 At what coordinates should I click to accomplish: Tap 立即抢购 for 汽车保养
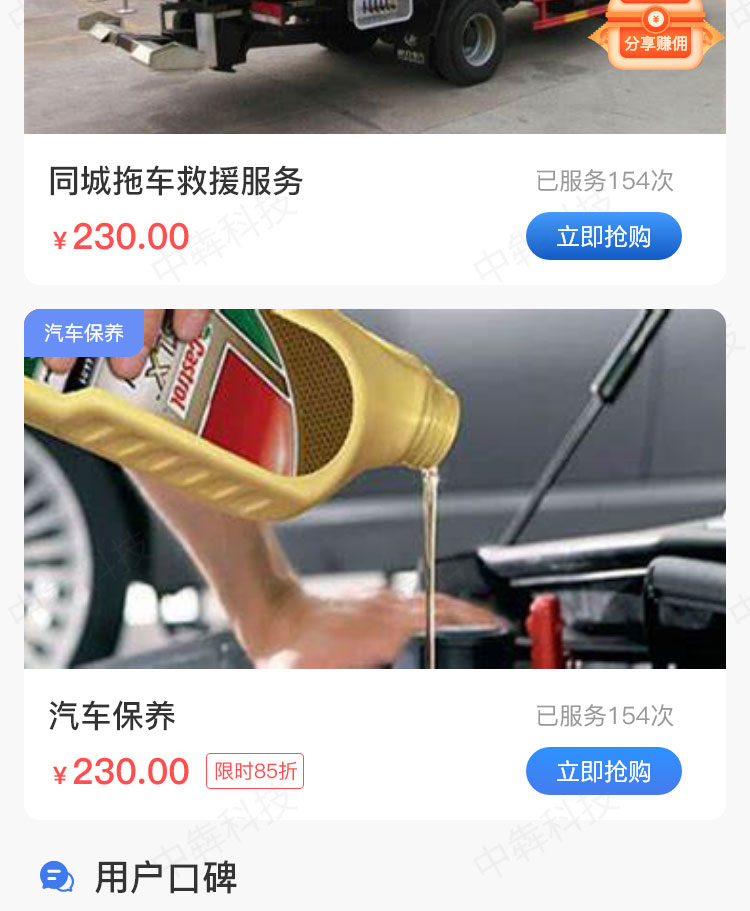pos(603,771)
